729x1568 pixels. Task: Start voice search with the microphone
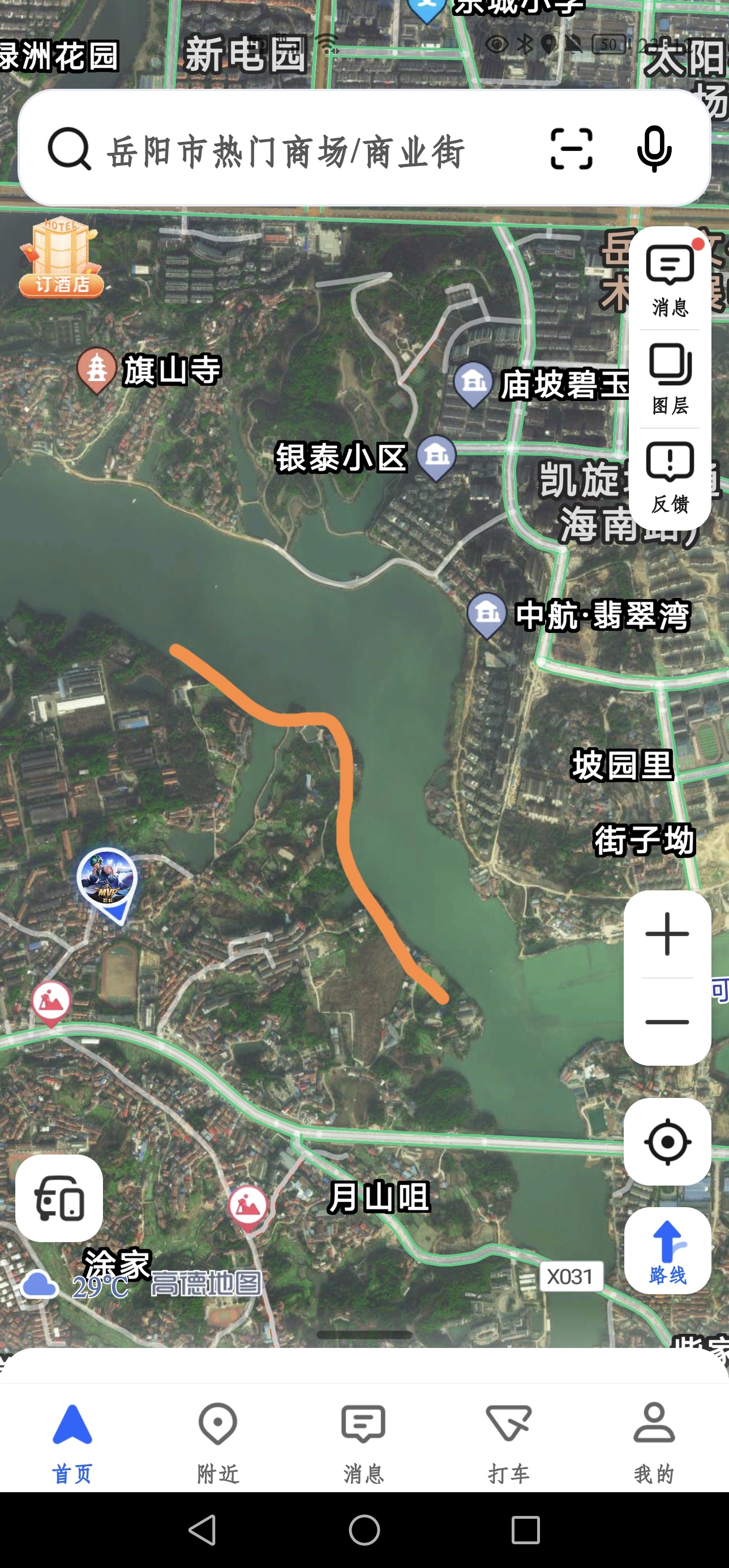coord(654,149)
